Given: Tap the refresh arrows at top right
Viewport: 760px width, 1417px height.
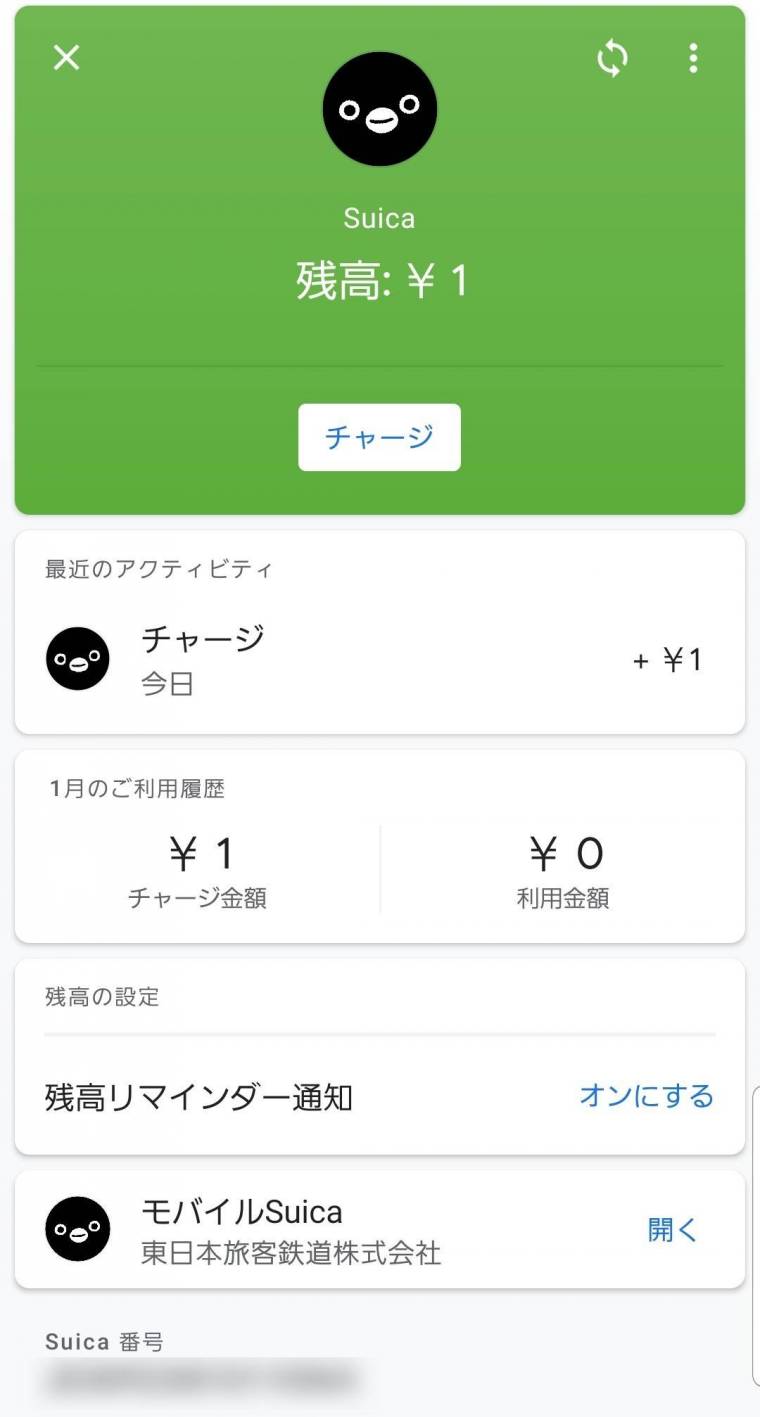Looking at the screenshot, I should coord(611,60).
